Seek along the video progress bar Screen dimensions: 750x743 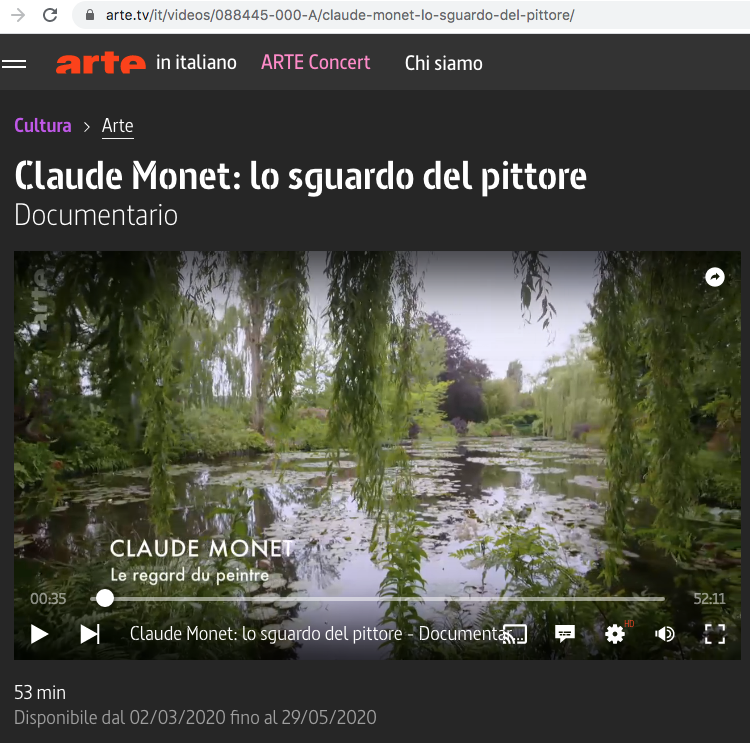[x=380, y=599]
